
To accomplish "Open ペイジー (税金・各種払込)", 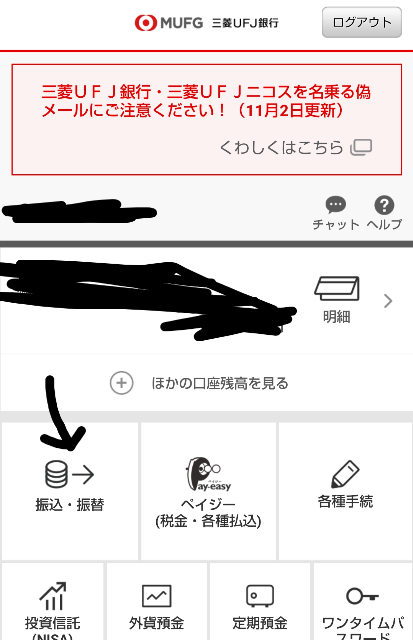I will pos(208,491).
